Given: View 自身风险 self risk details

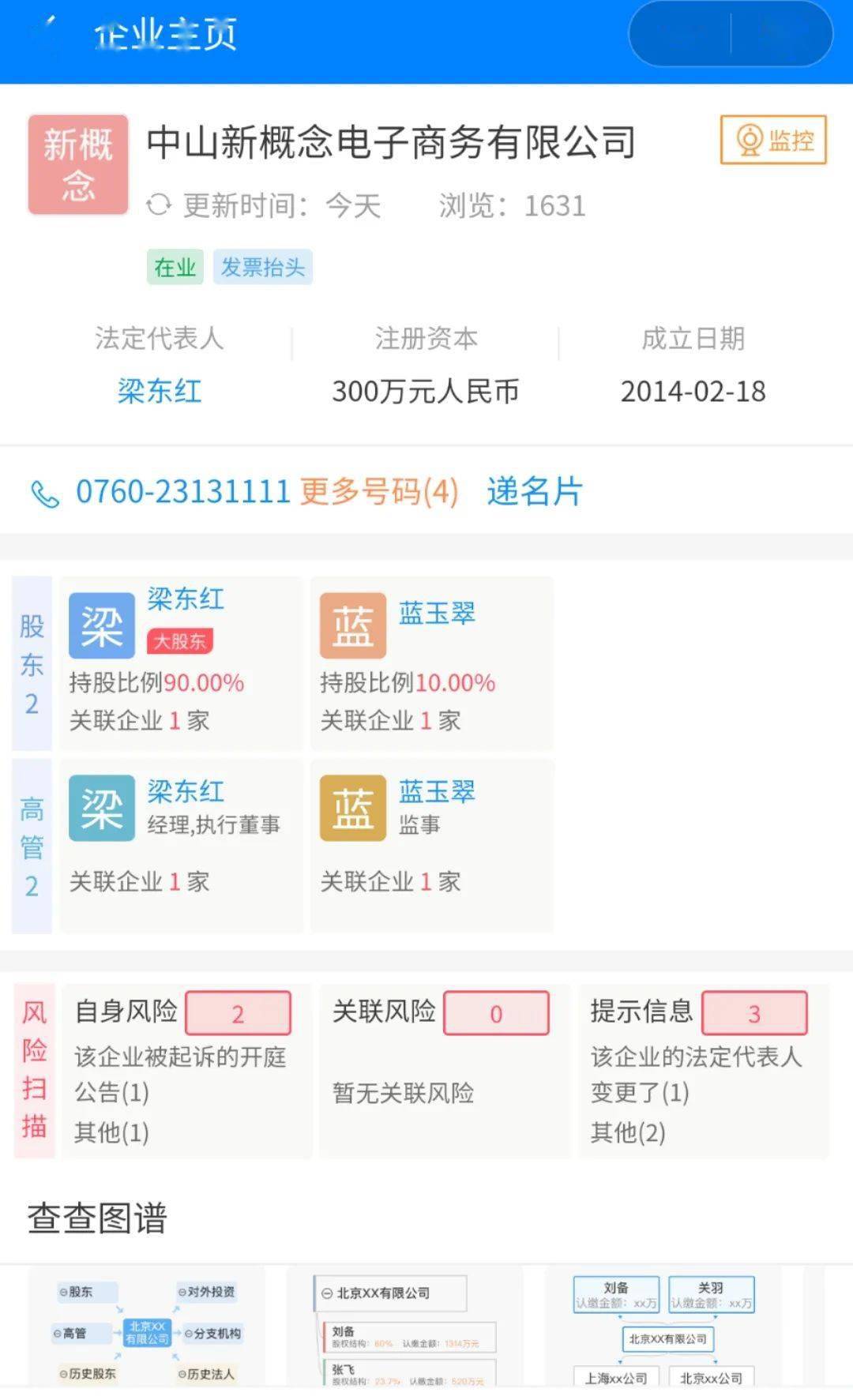Looking at the screenshot, I should [186, 1070].
